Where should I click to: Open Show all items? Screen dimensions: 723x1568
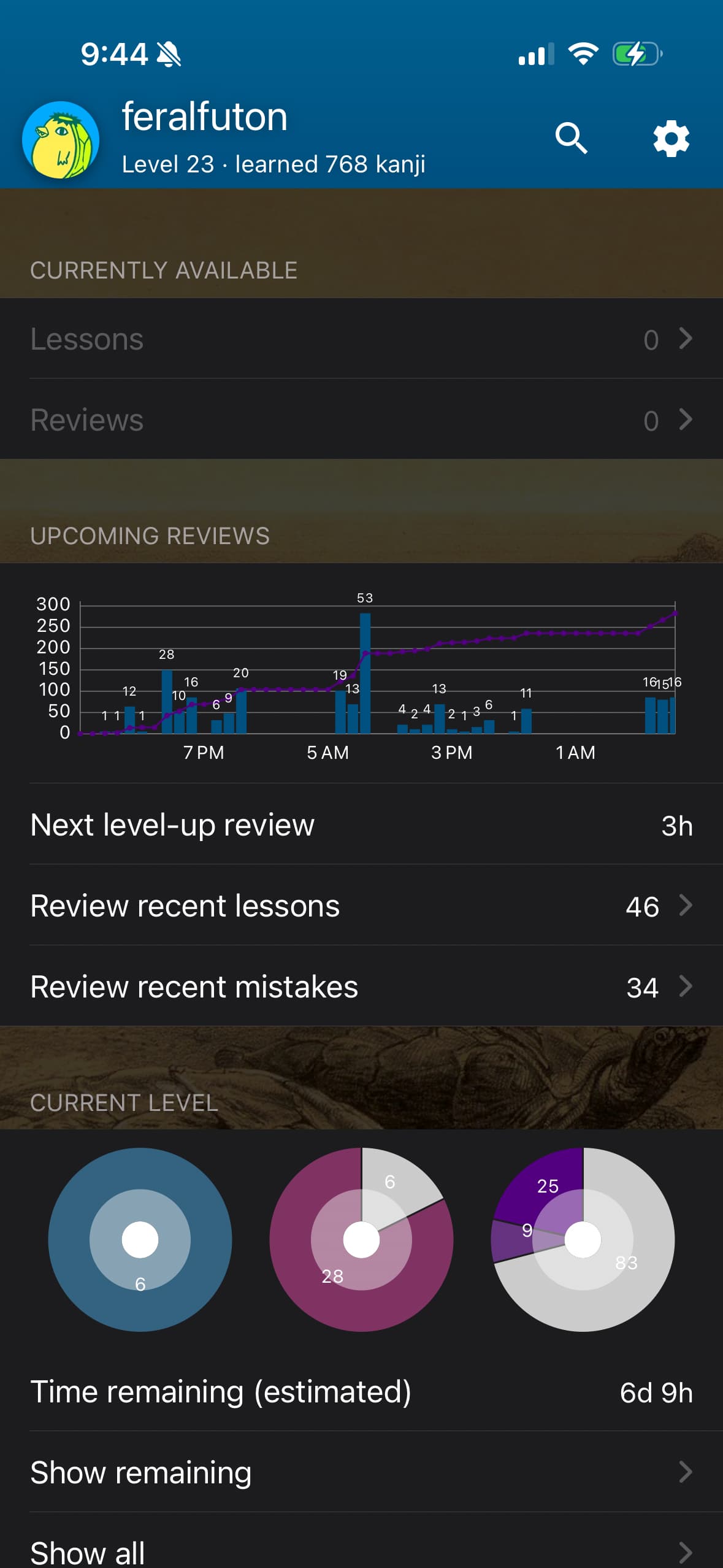click(361, 1549)
